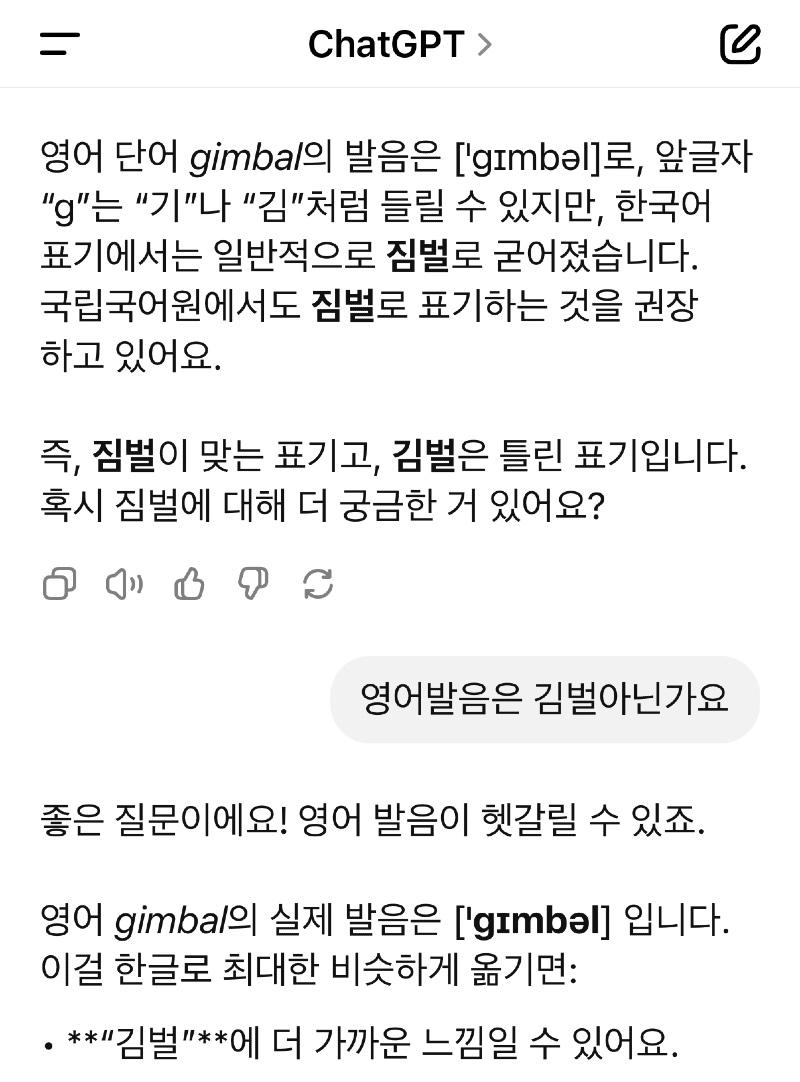The width and height of the screenshot is (800, 1082).
Task: Regenerate the response
Action: coord(318,583)
